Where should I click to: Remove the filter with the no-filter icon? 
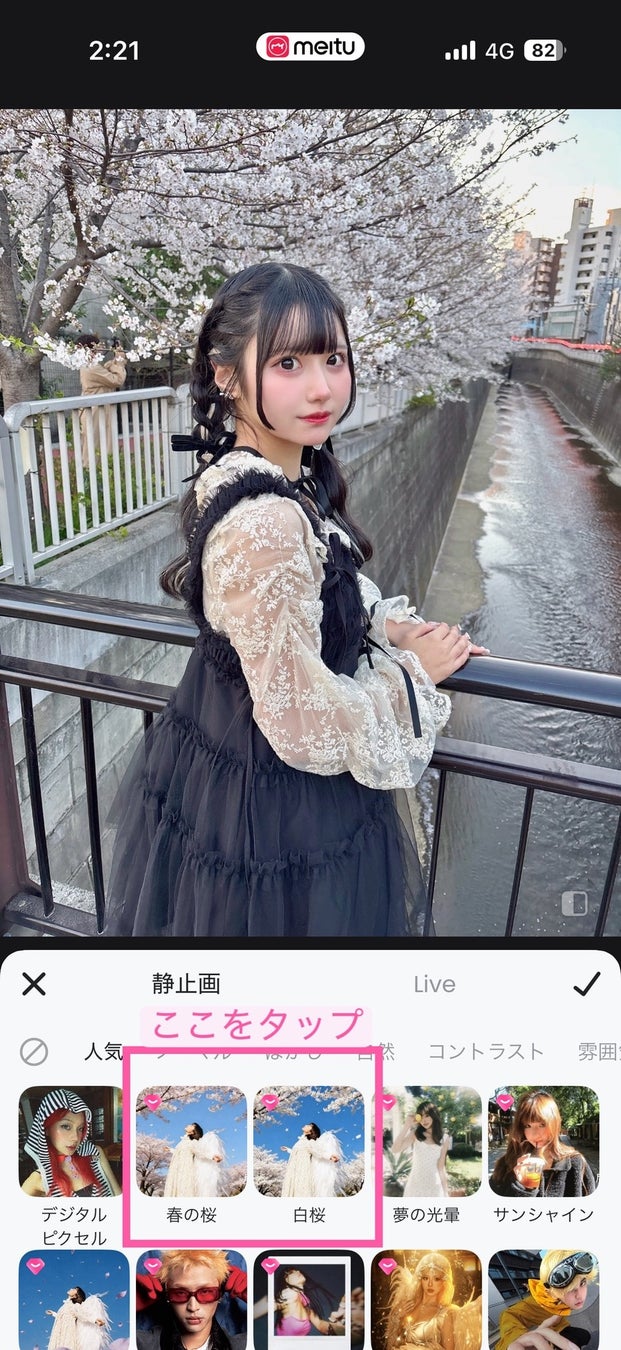point(34,1052)
